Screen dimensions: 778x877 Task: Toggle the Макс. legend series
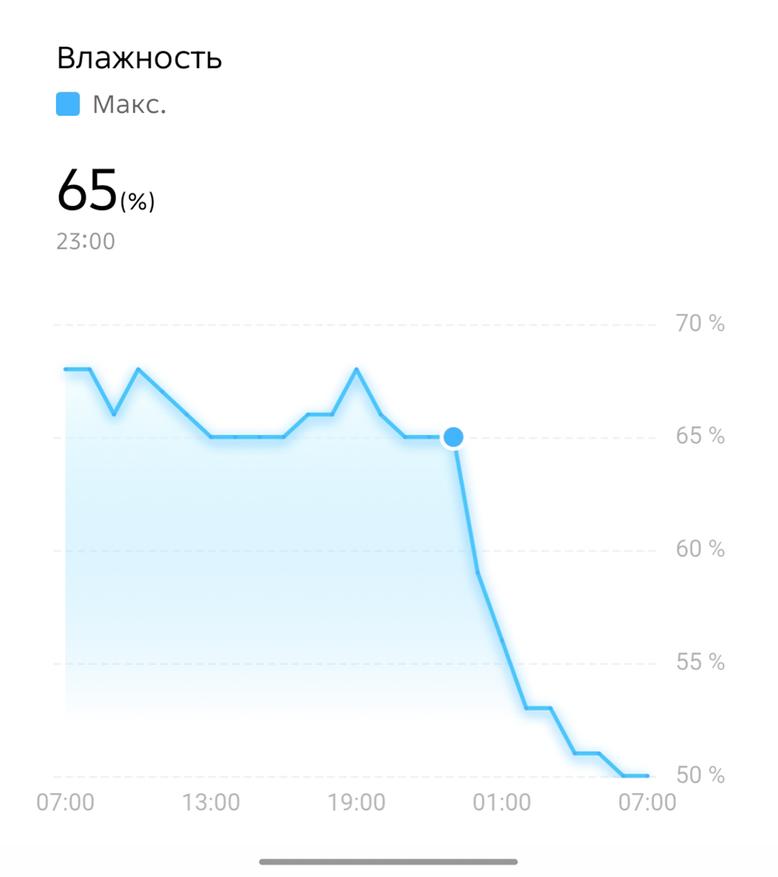pos(110,105)
